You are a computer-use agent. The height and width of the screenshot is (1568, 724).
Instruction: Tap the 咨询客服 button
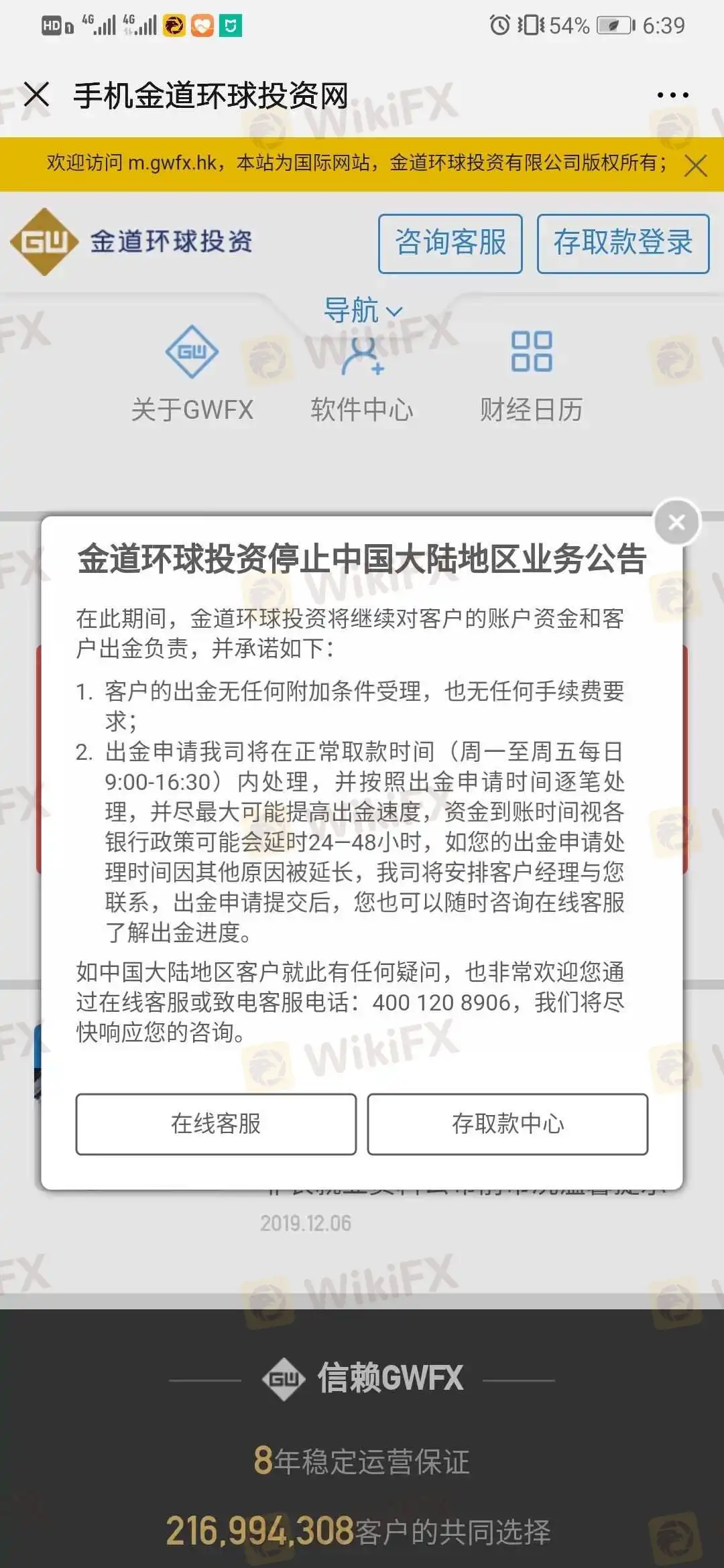coord(450,243)
